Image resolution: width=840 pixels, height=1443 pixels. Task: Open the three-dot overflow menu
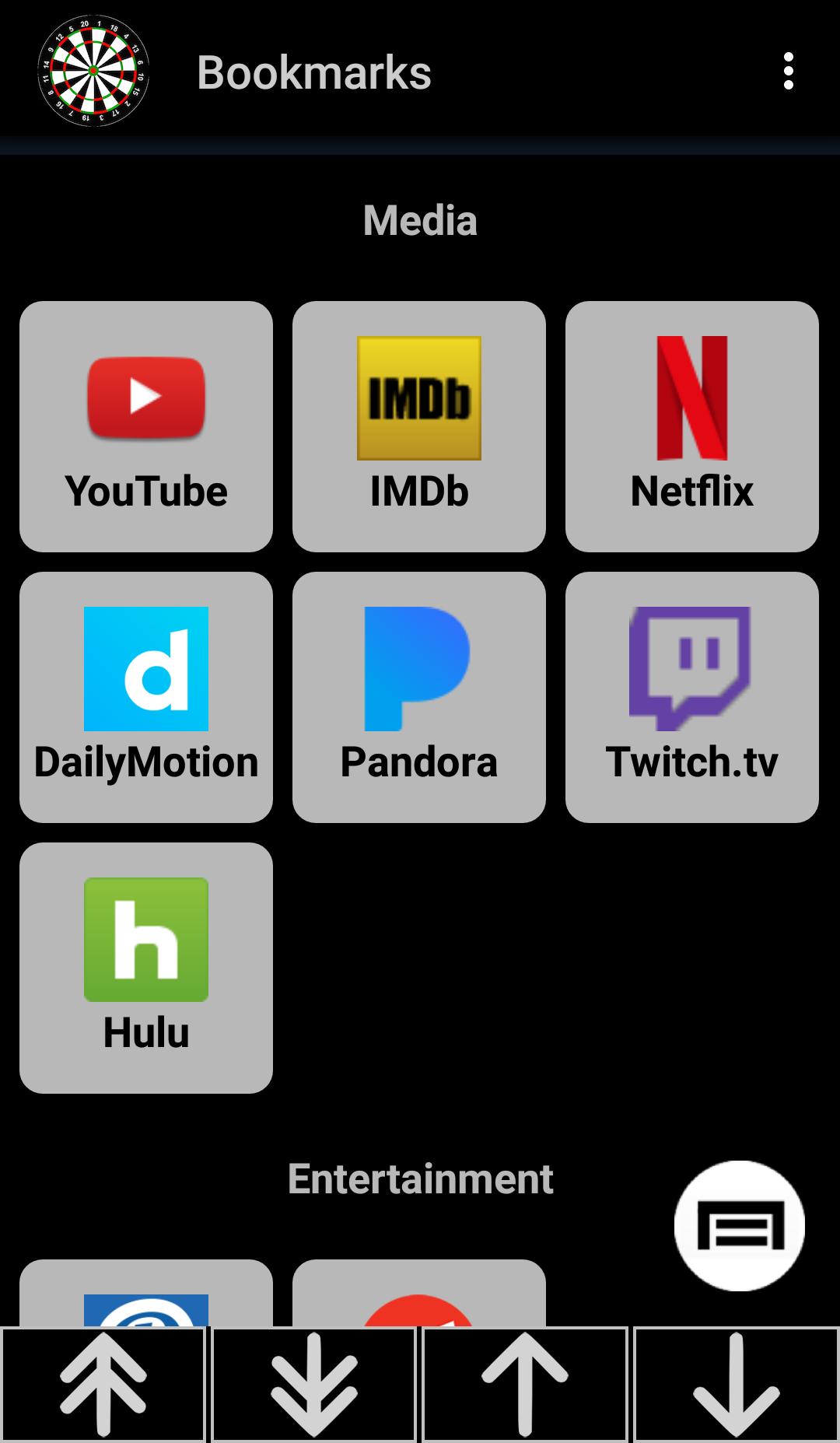788,72
